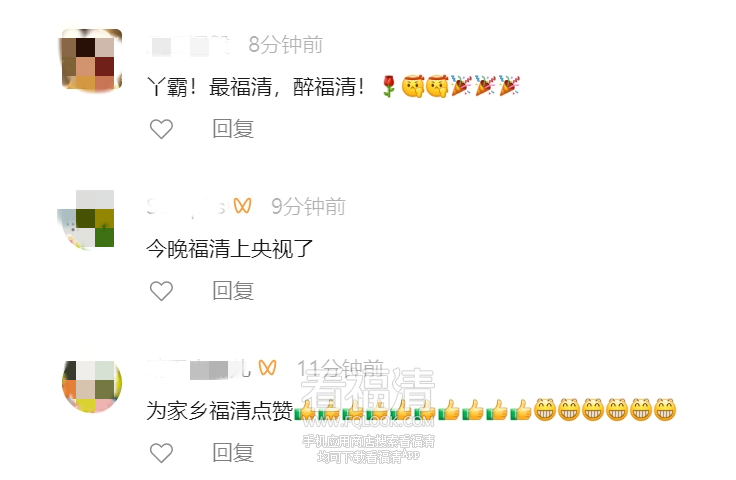Reply to the comment '今晚福清上央视了'
Screen dimensions: 736x480
233,291
